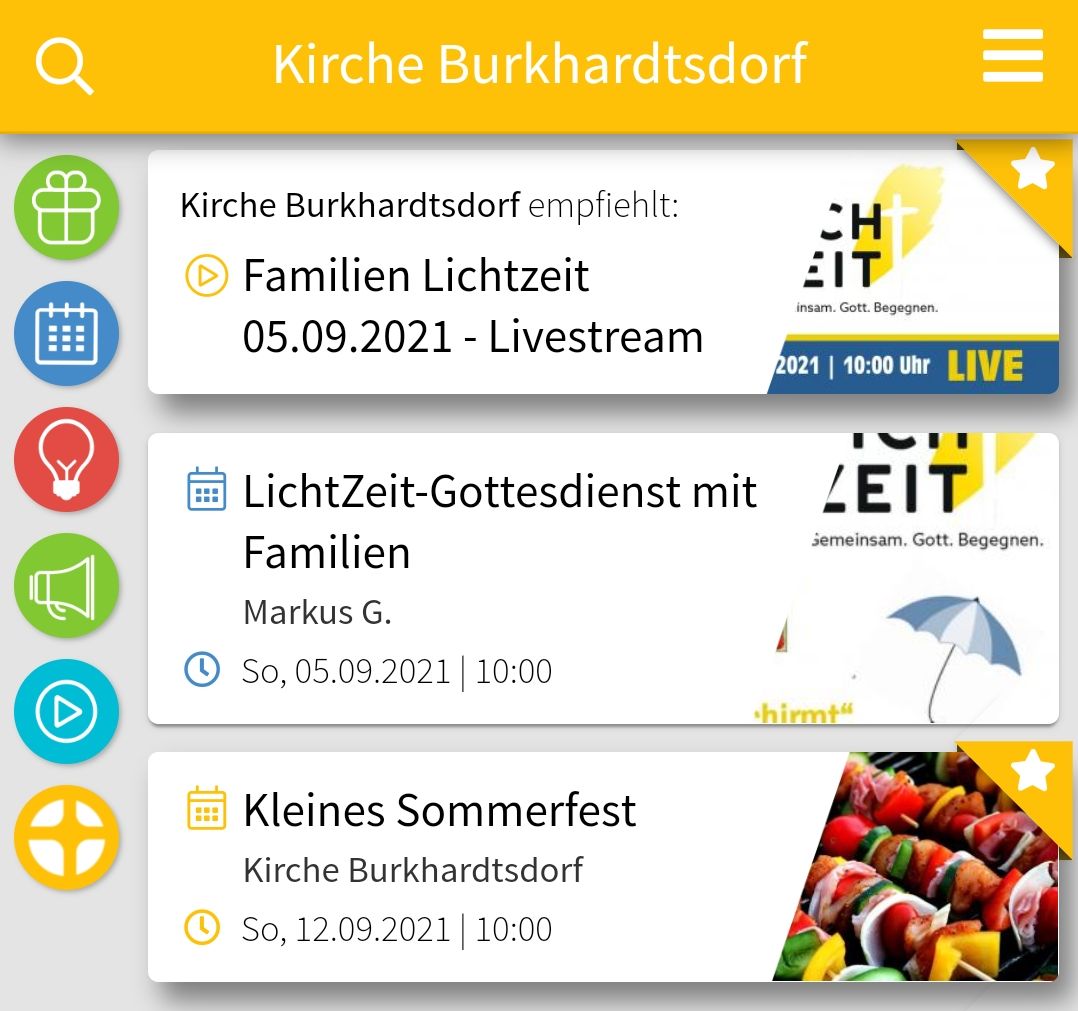Tap the green gift box icon
This screenshot has height=1011, width=1078.
pyautogui.click(x=66, y=208)
